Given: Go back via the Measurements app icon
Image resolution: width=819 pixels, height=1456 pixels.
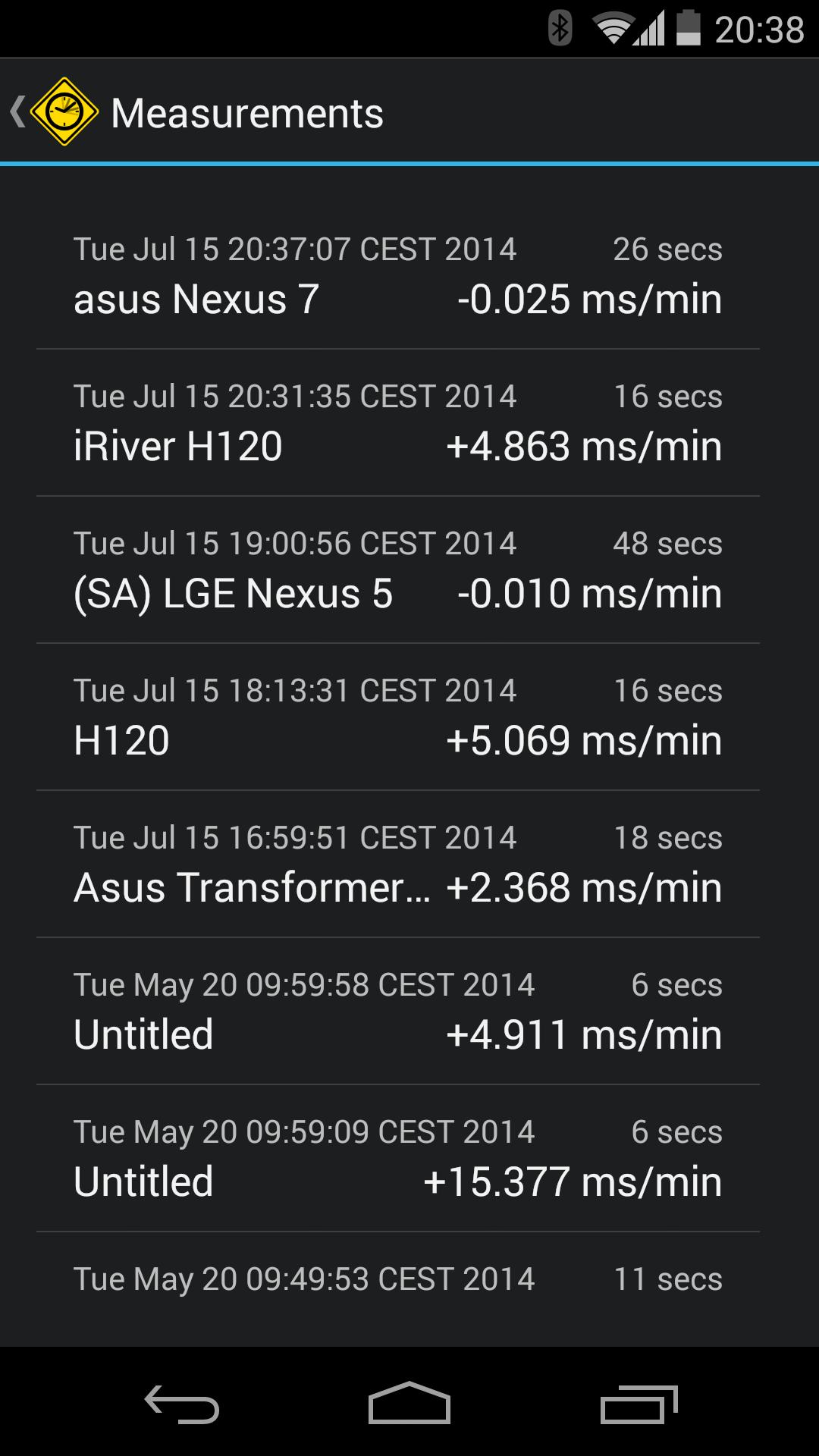Looking at the screenshot, I should (x=55, y=112).
